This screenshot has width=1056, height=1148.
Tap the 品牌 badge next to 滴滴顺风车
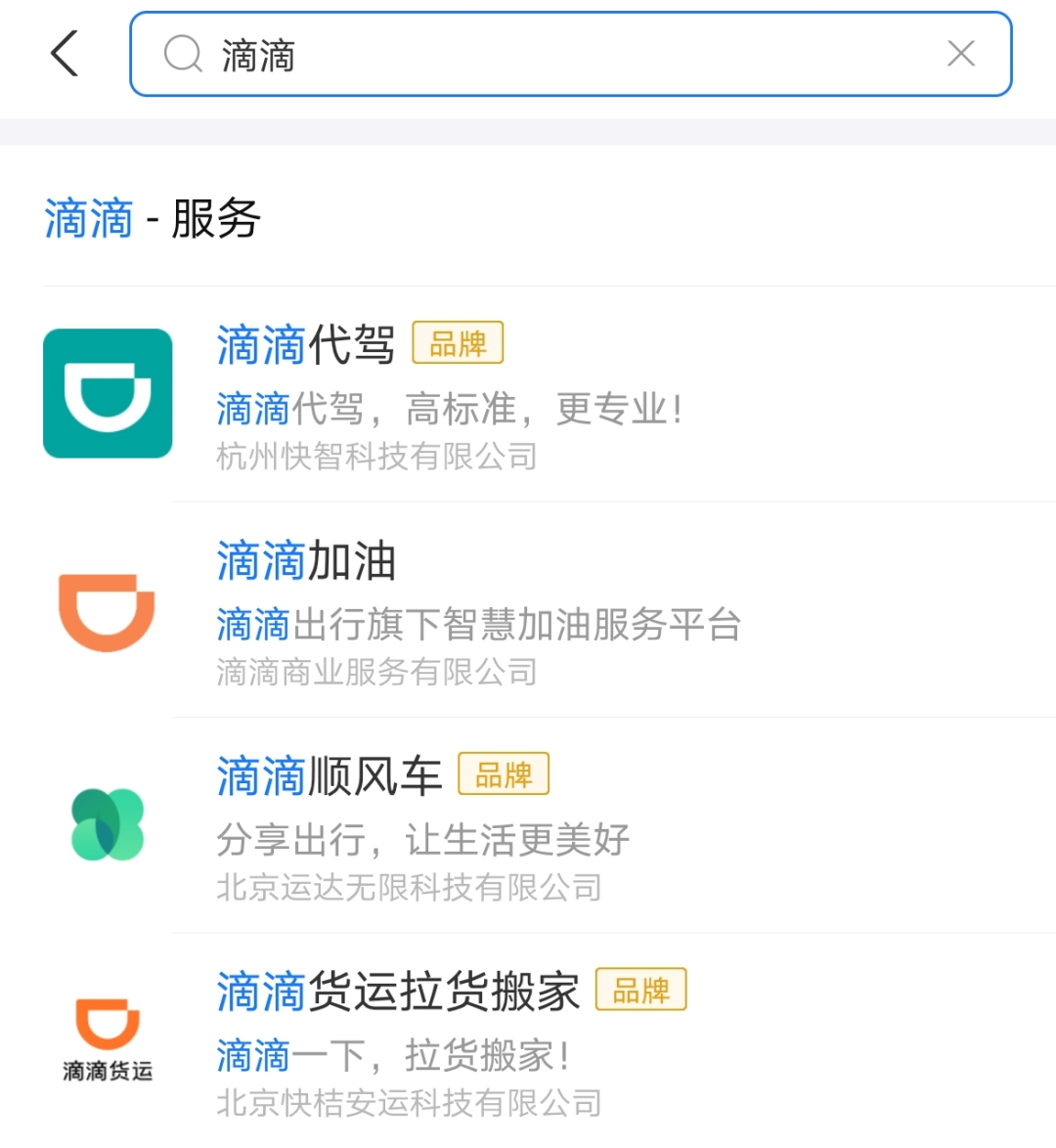tap(504, 773)
